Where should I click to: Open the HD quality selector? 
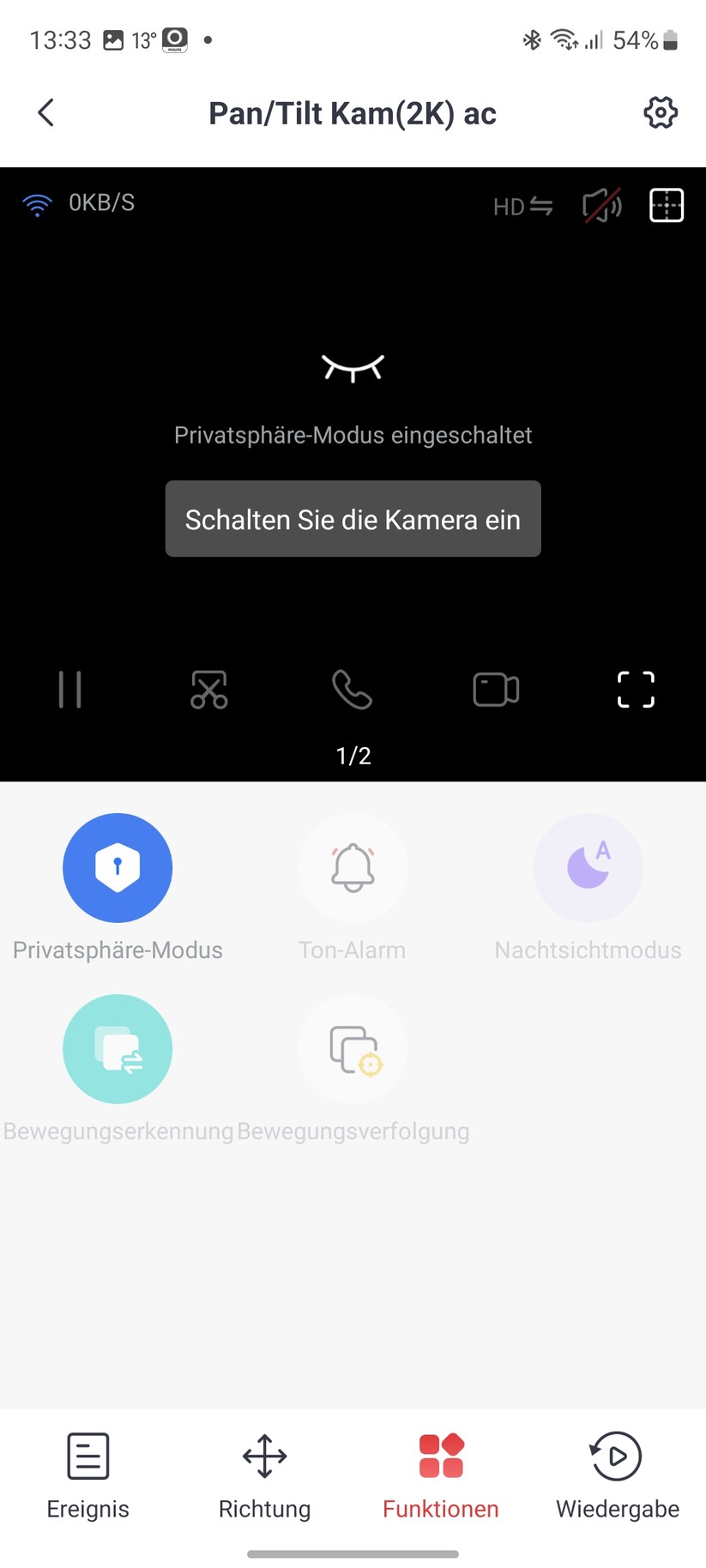(x=522, y=206)
